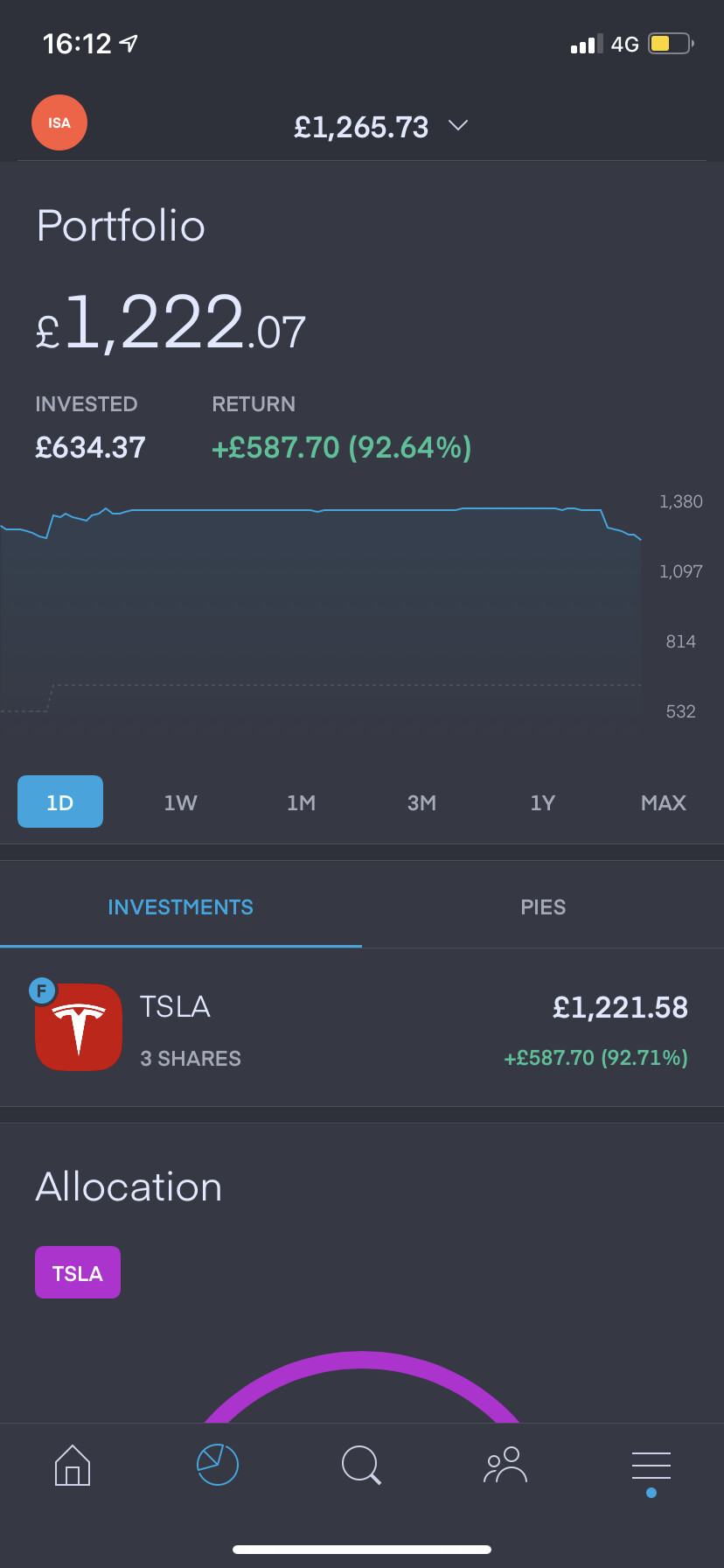Open the search tab
The height and width of the screenshot is (1568, 724).
point(361,1465)
